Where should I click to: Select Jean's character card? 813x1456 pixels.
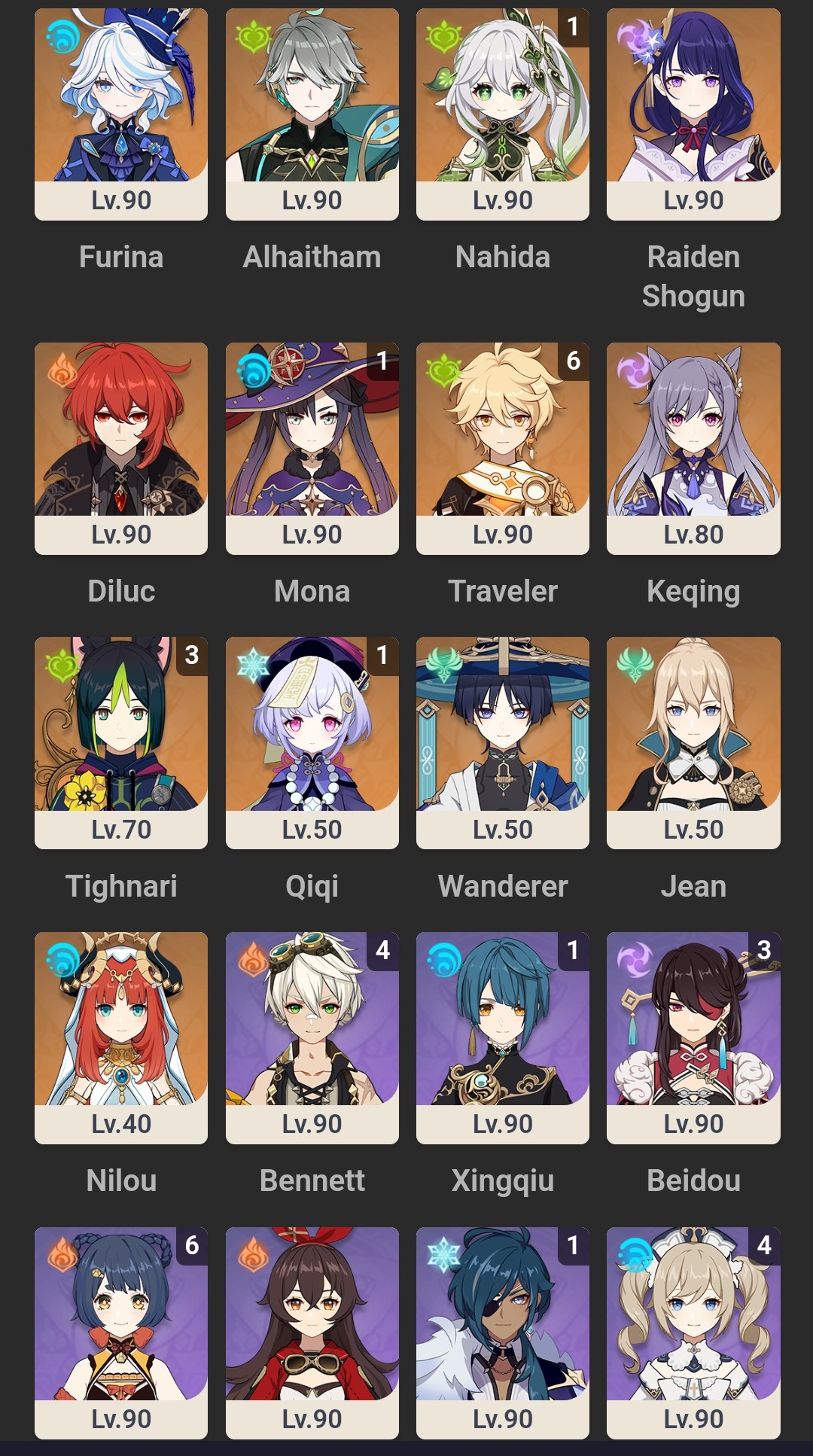pyautogui.click(x=693, y=742)
